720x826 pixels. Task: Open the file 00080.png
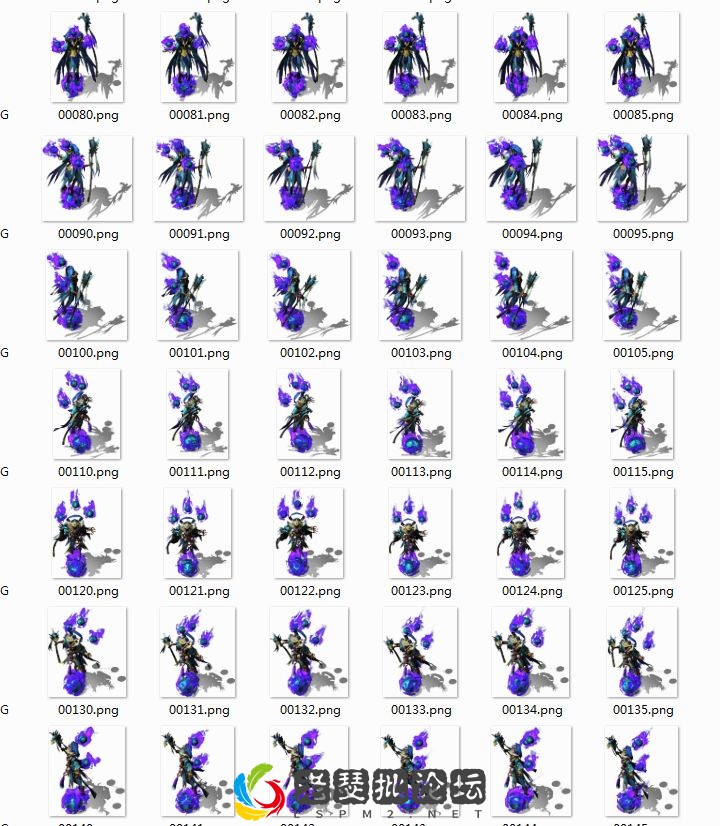87,58
